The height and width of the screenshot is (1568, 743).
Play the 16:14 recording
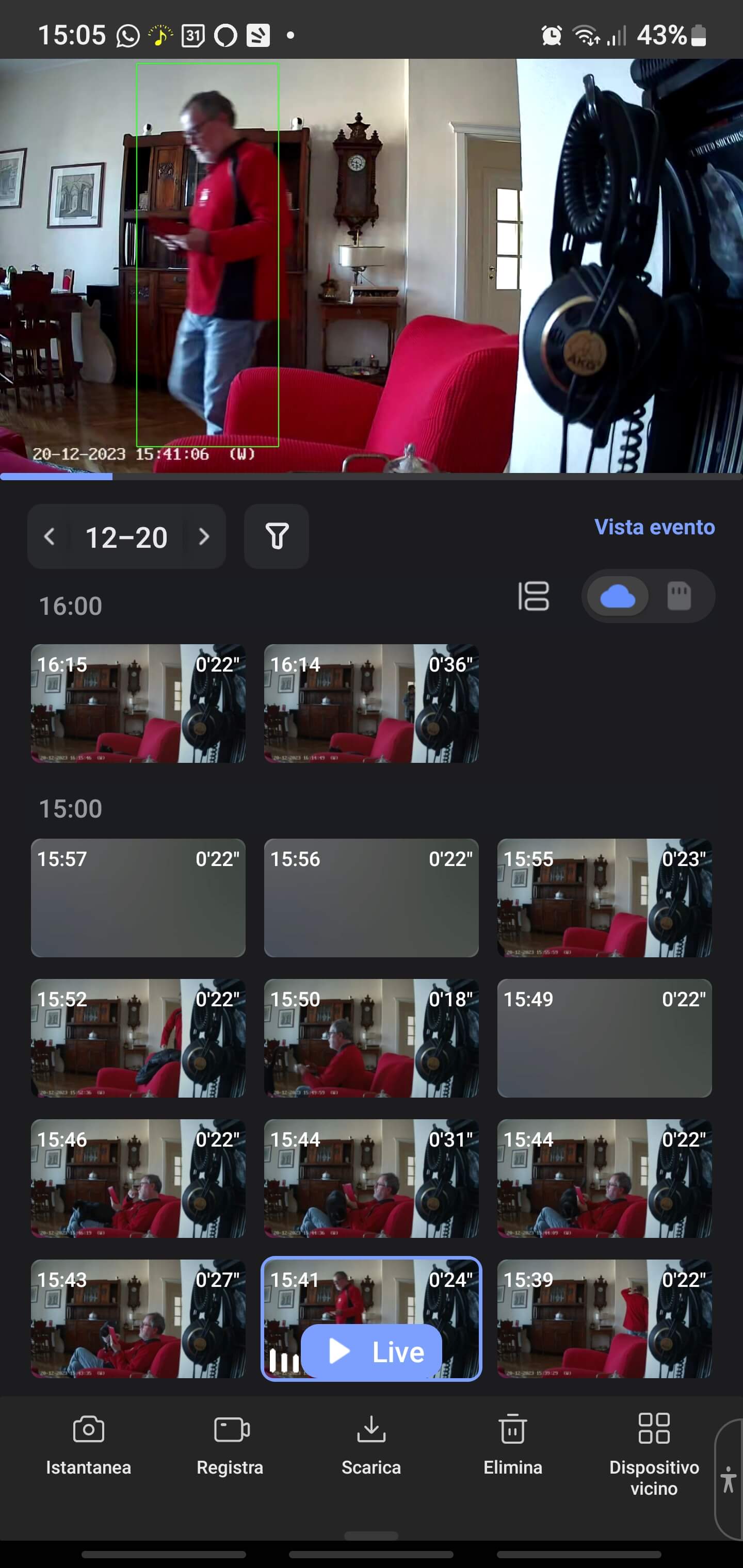click(x=371, y=703)
